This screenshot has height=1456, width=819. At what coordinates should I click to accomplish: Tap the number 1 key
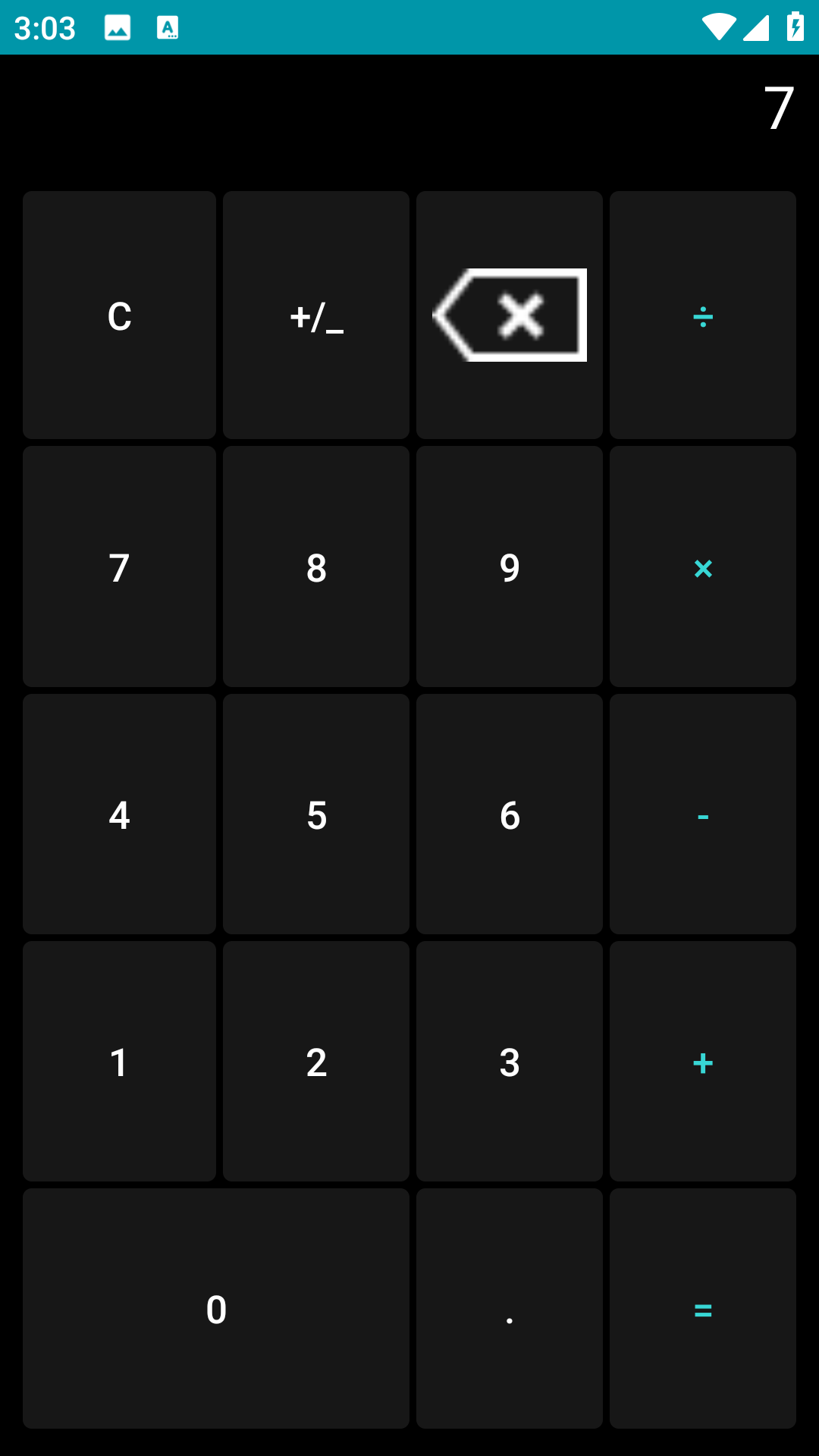119,1062
